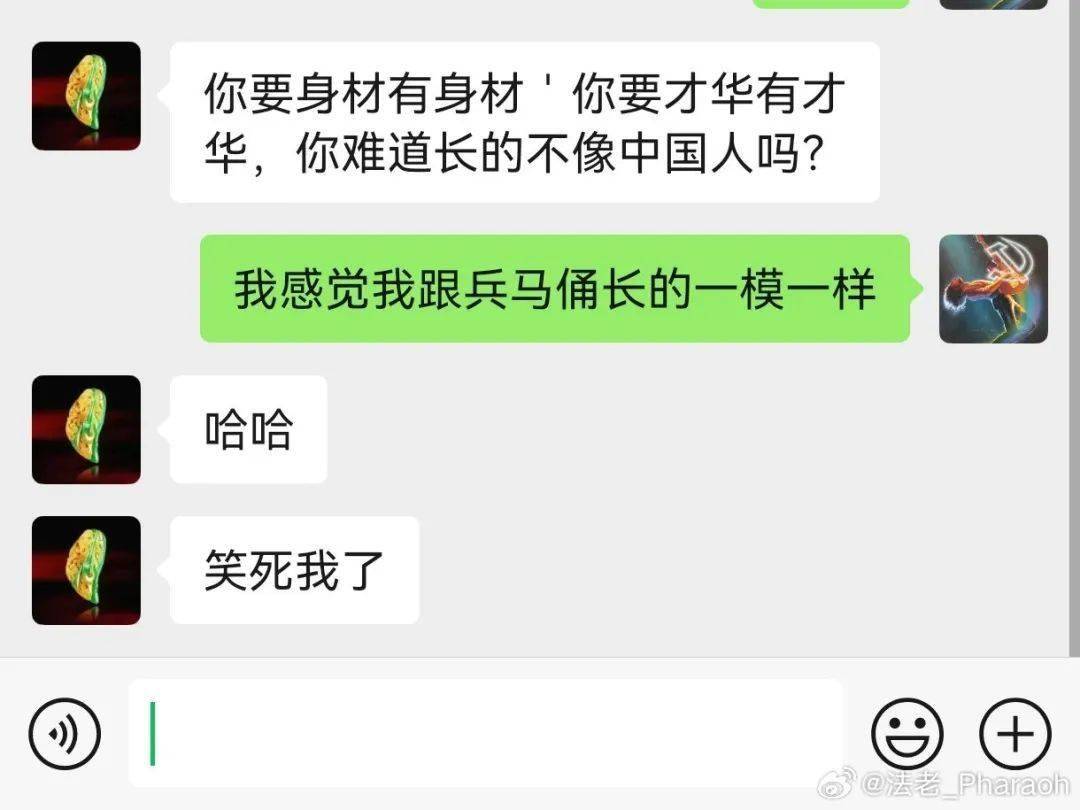The width and height of the screenshot is (1080, 810).
Task: Open contact avatar beside 你要身材有身材 message
Action: point(86,96)
